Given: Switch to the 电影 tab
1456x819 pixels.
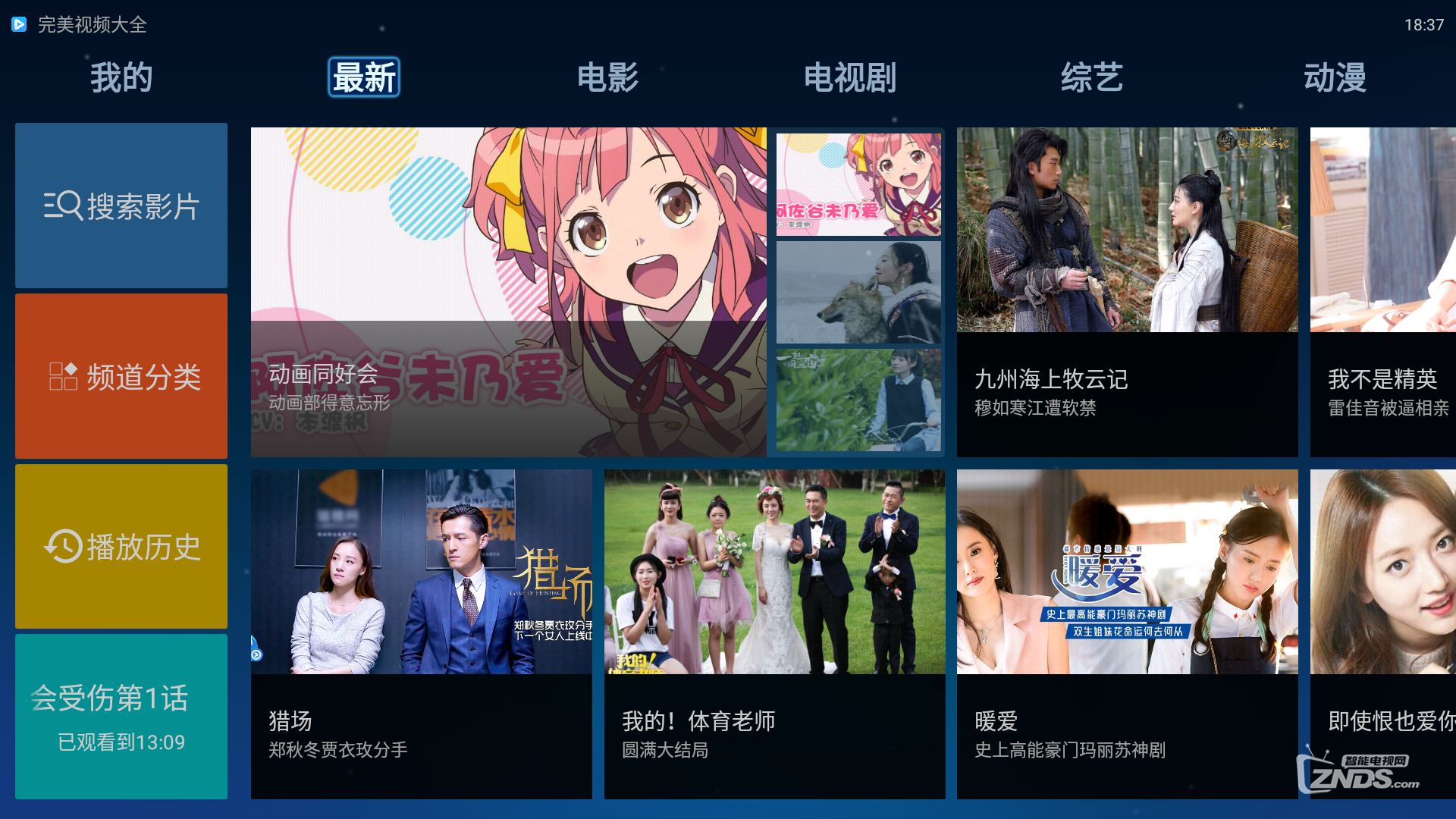Looking at the screenshot, I should 607,77.
